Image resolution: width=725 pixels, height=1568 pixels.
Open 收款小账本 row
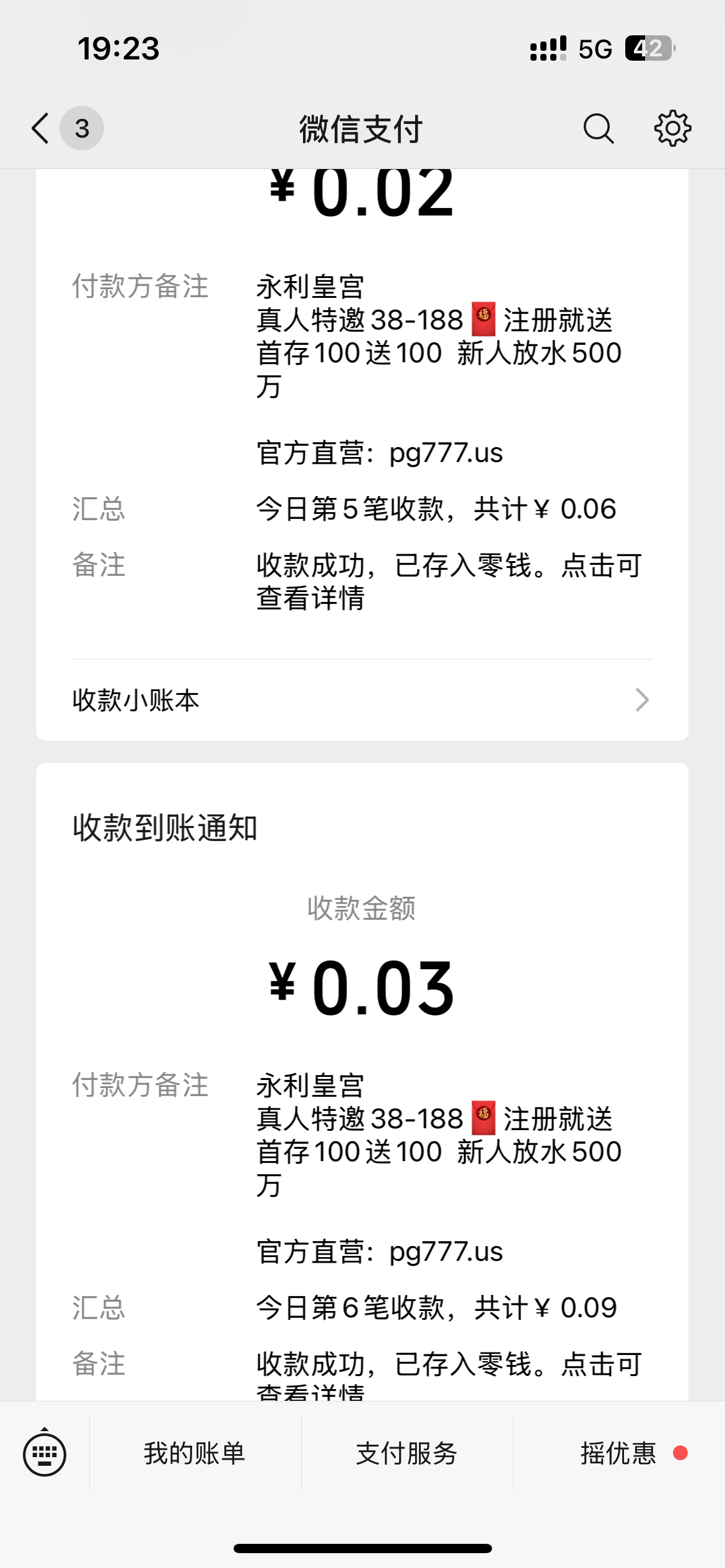[362, 700]
